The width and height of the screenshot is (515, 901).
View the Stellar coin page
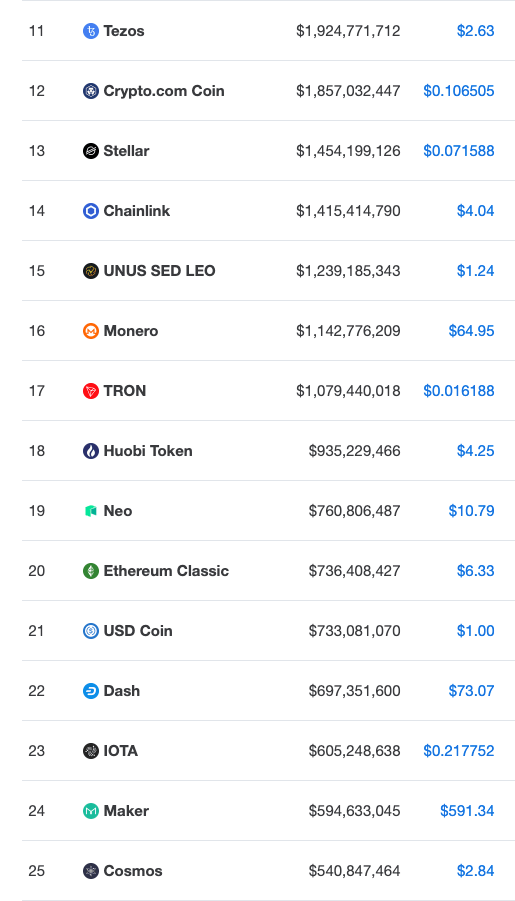[x=126, y=151]
